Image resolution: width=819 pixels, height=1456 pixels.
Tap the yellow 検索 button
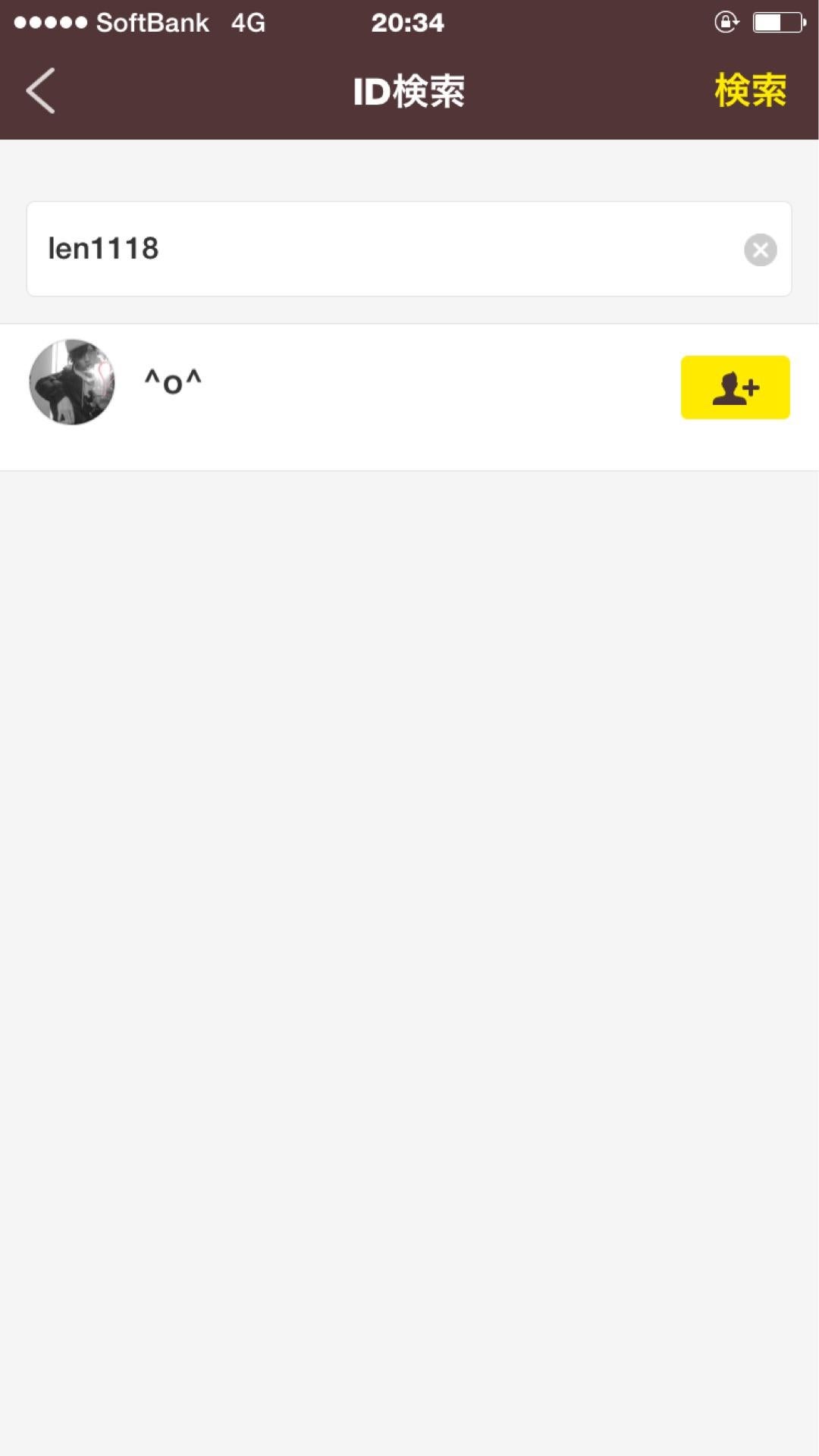(749, 91)
